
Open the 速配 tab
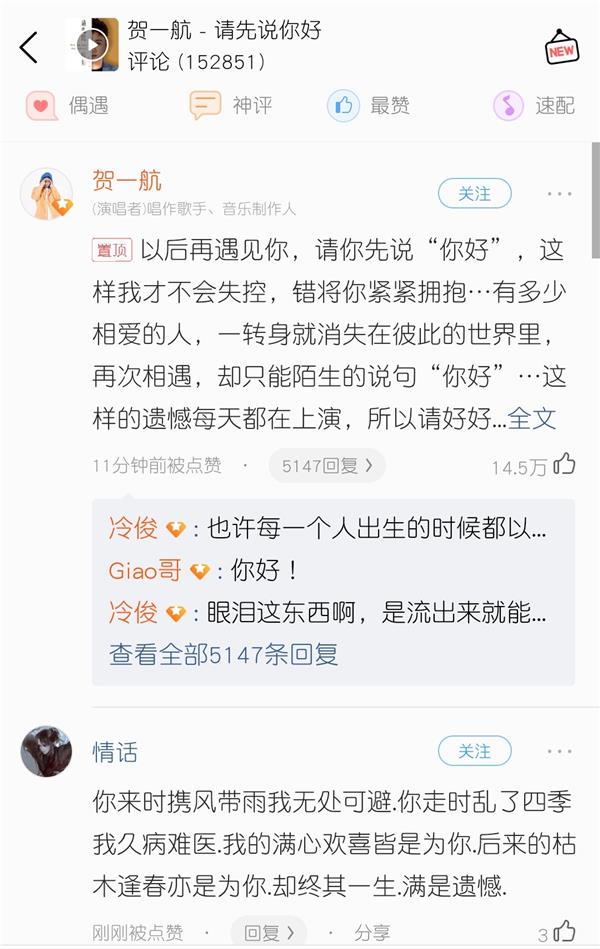click(534, 105)
